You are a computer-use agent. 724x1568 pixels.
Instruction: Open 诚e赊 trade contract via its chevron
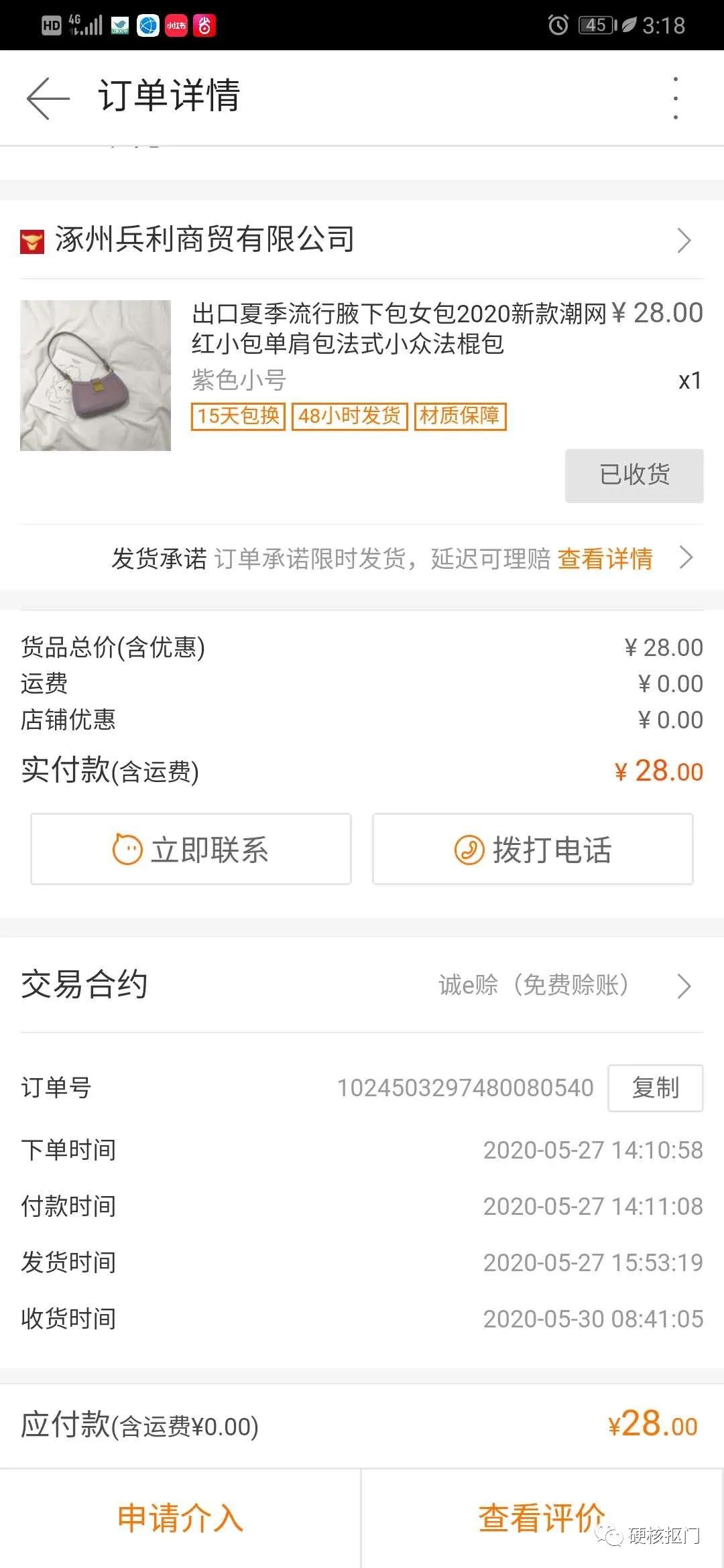[x=685, y=986]
